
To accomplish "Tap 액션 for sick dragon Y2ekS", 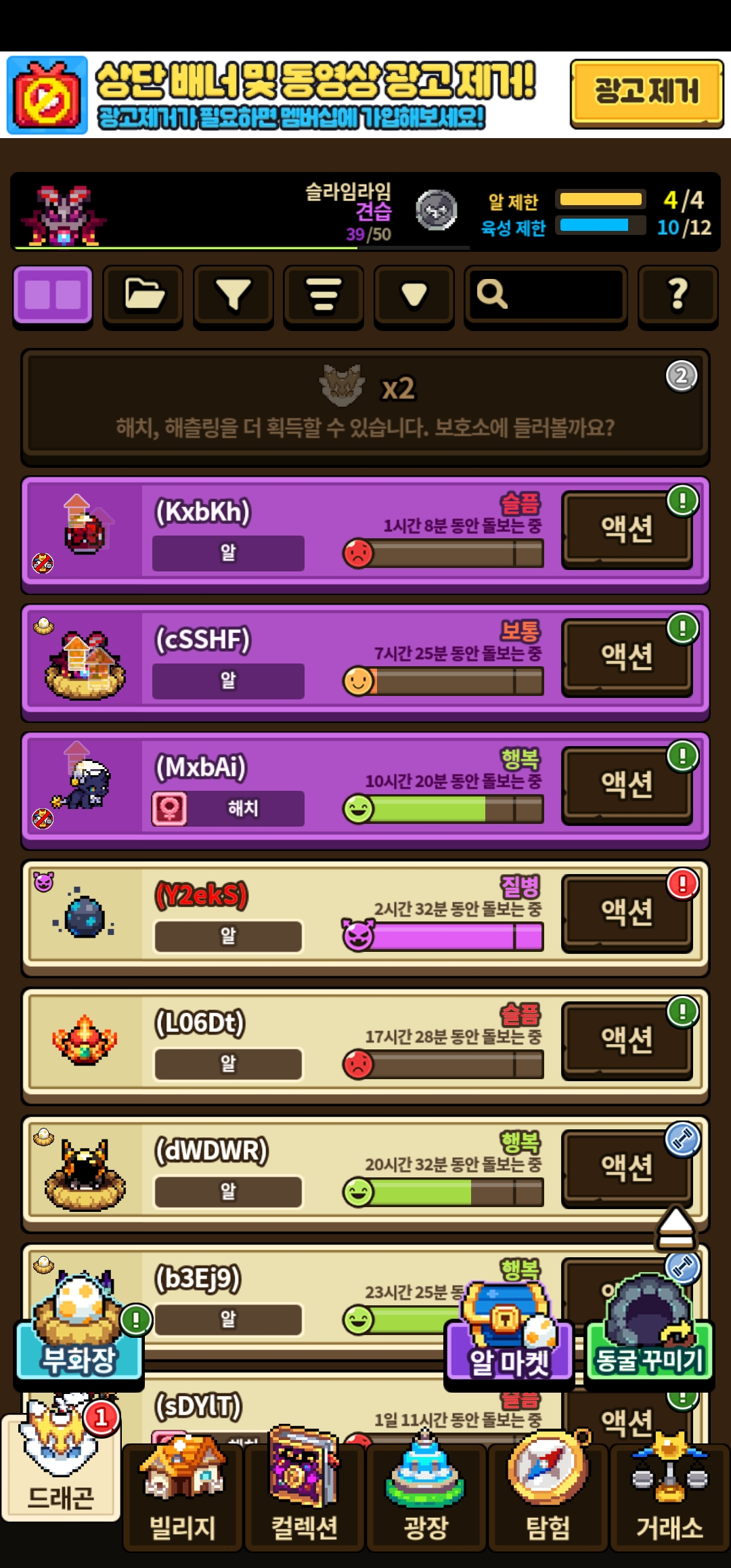I will coord(627,913).
